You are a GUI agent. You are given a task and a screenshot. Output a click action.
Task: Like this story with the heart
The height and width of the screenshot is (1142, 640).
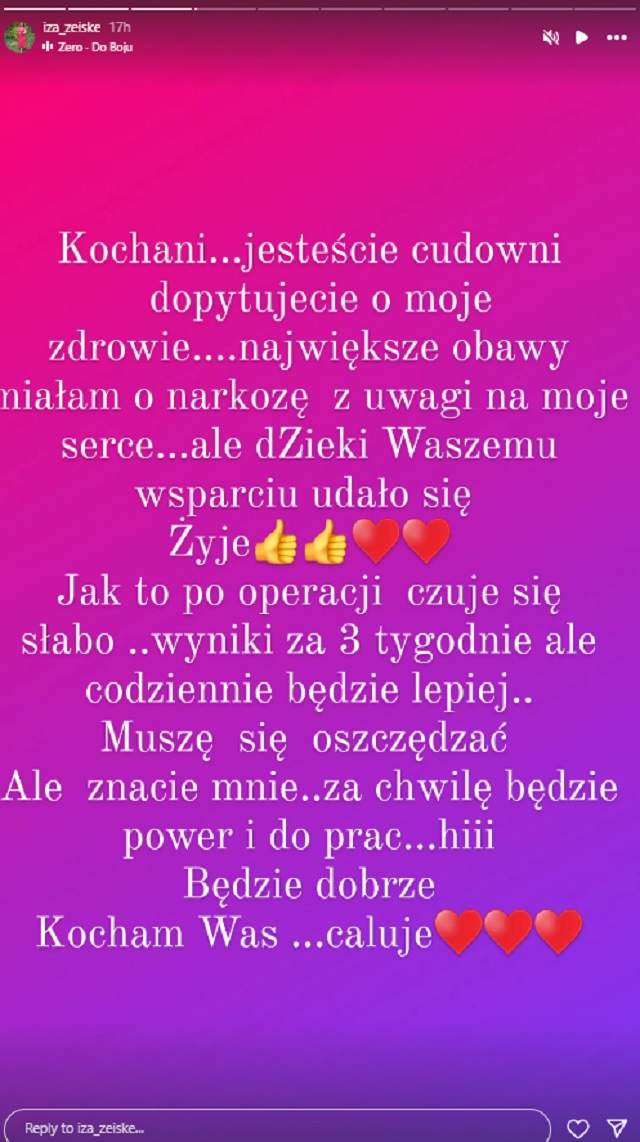(x=578, y=1128)
